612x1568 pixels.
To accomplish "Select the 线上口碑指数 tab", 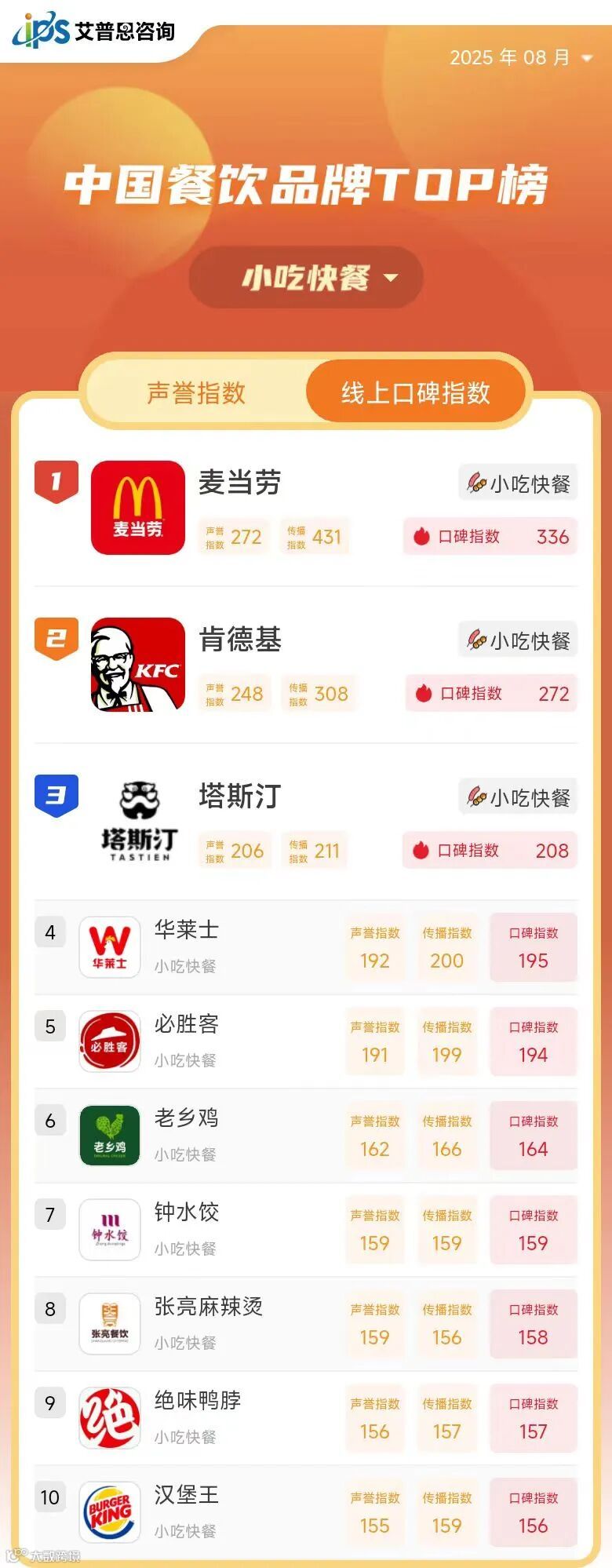I will coord(415,392).
